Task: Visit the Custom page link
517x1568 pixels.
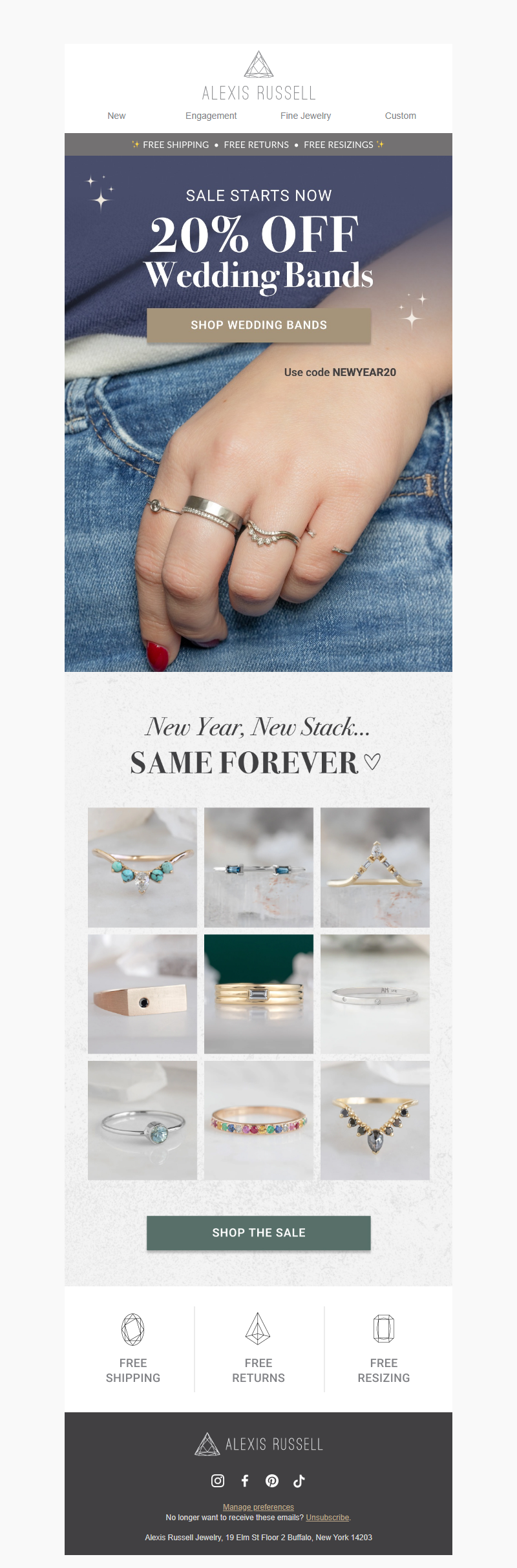Action: (400, 116)
